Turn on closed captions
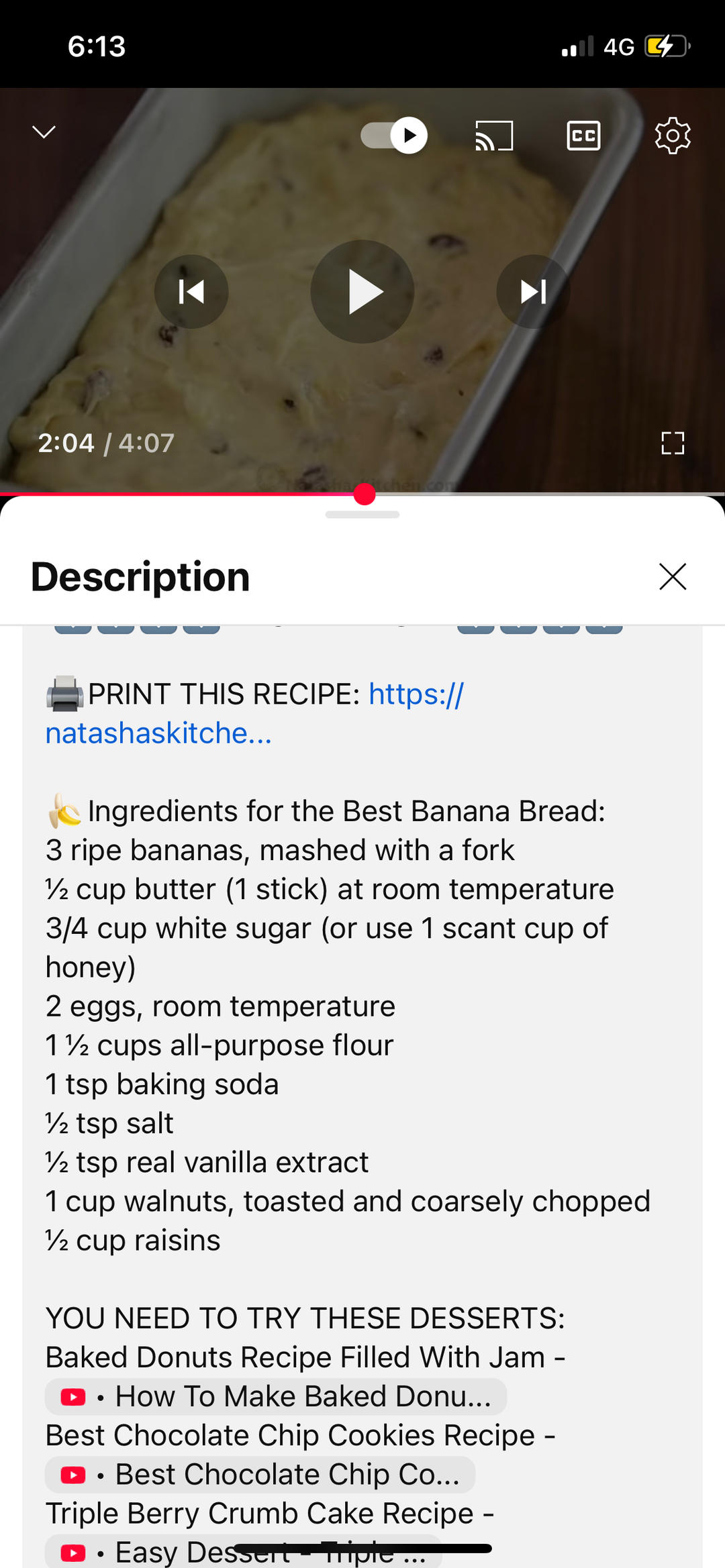725x1568 pixels. 583,136
